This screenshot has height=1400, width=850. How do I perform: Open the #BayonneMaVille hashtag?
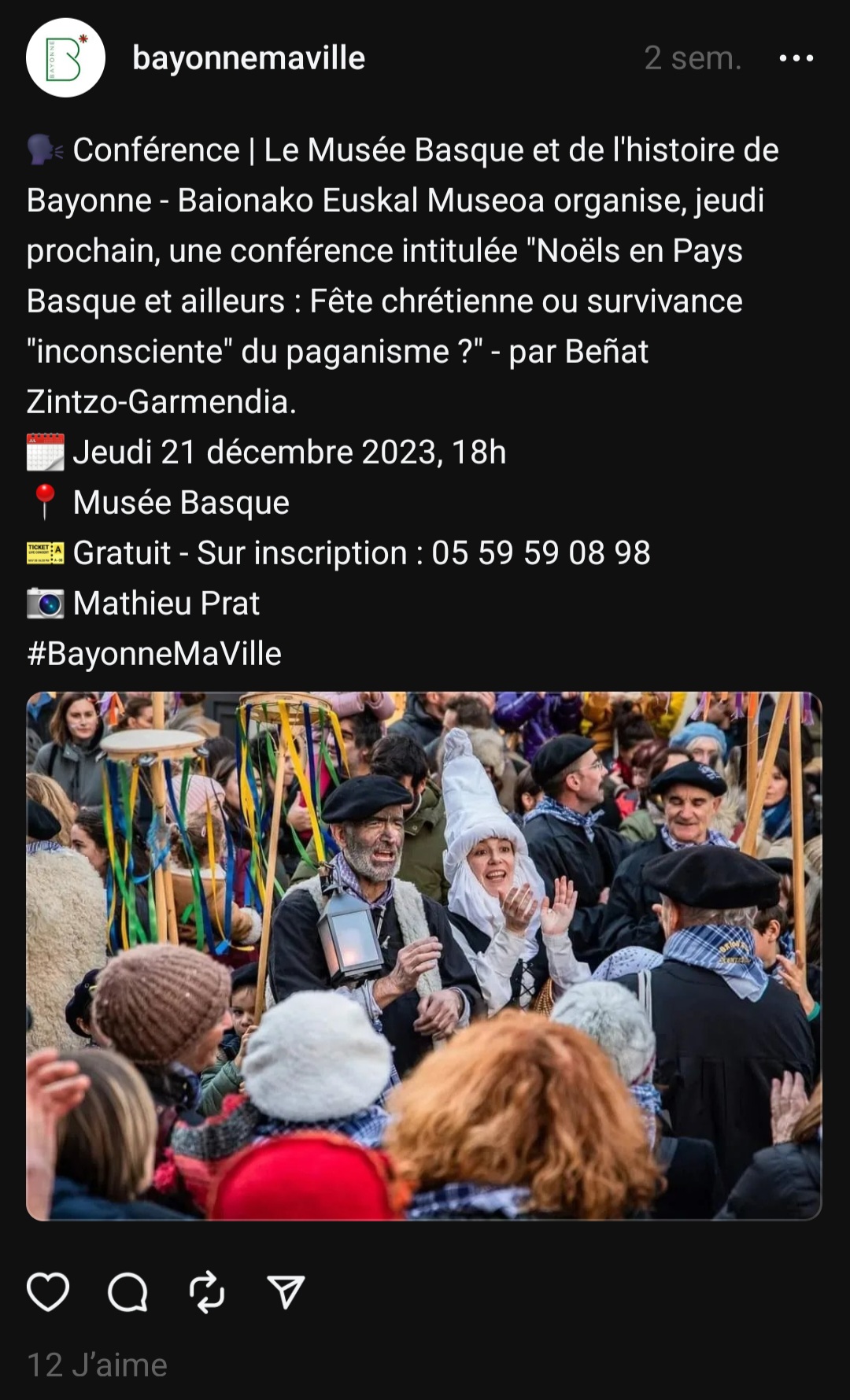[154, 654]
